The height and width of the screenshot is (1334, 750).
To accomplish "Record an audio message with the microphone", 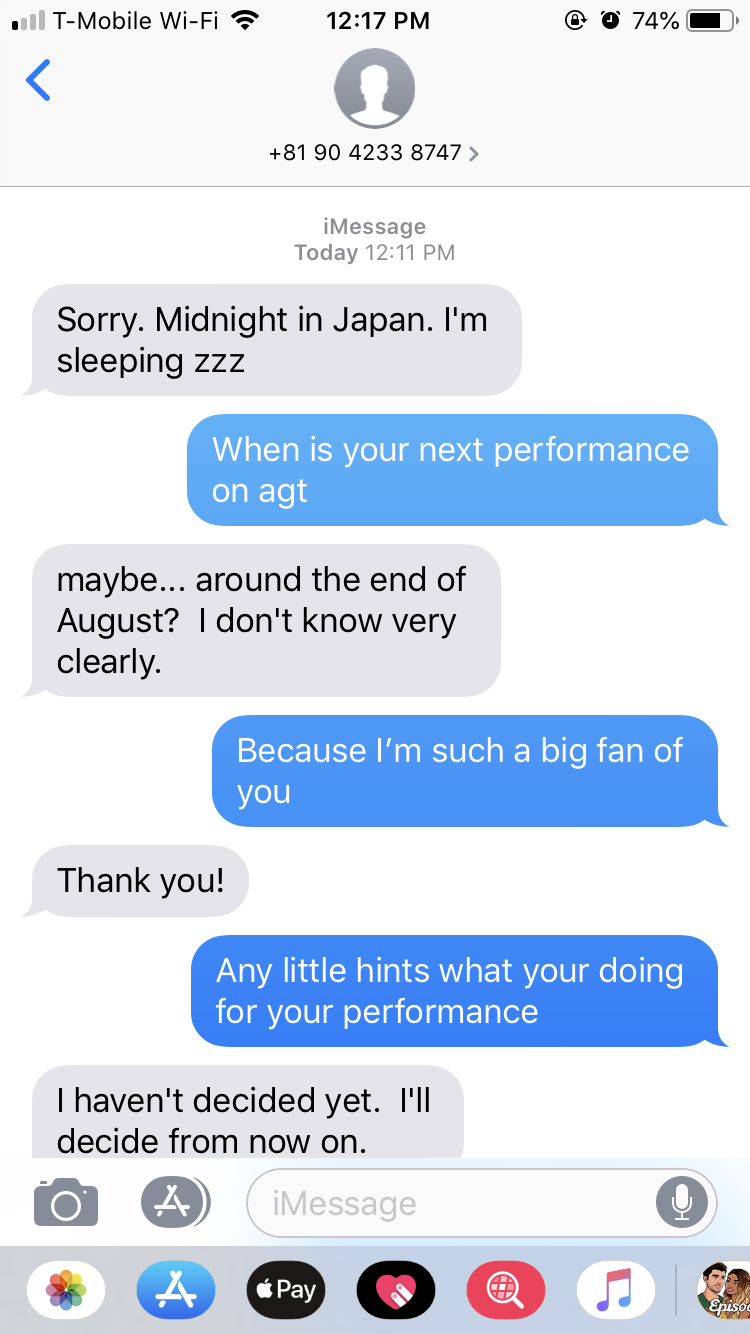I will click(682, 1203).
